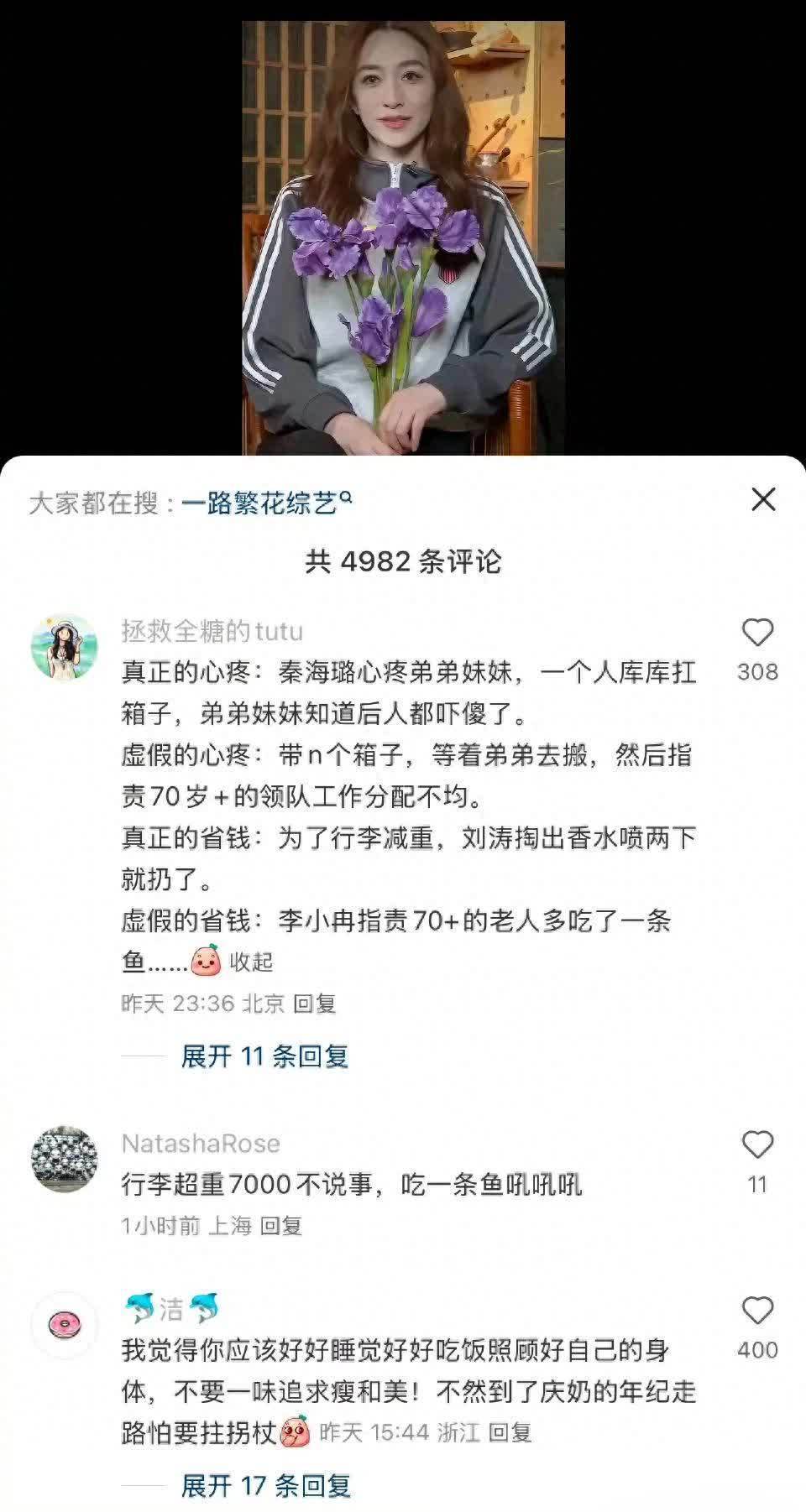Screen dimensions: 806x1512
Task: Open 洁's profile avatar
Action: [x=65, y=1324]
